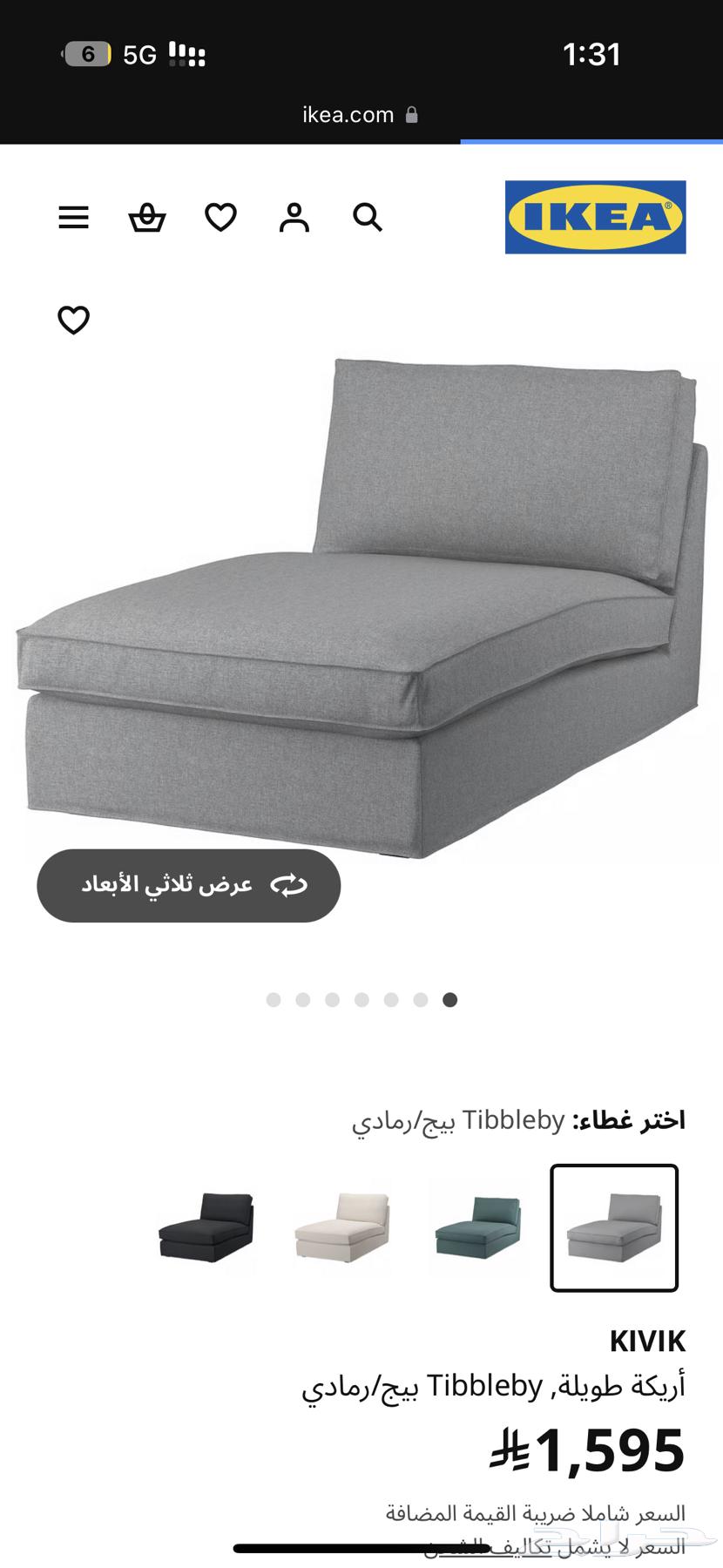Open عرض ثلاثي الأبعاد 3D view
723x1568 pixels.
(188, 884)
